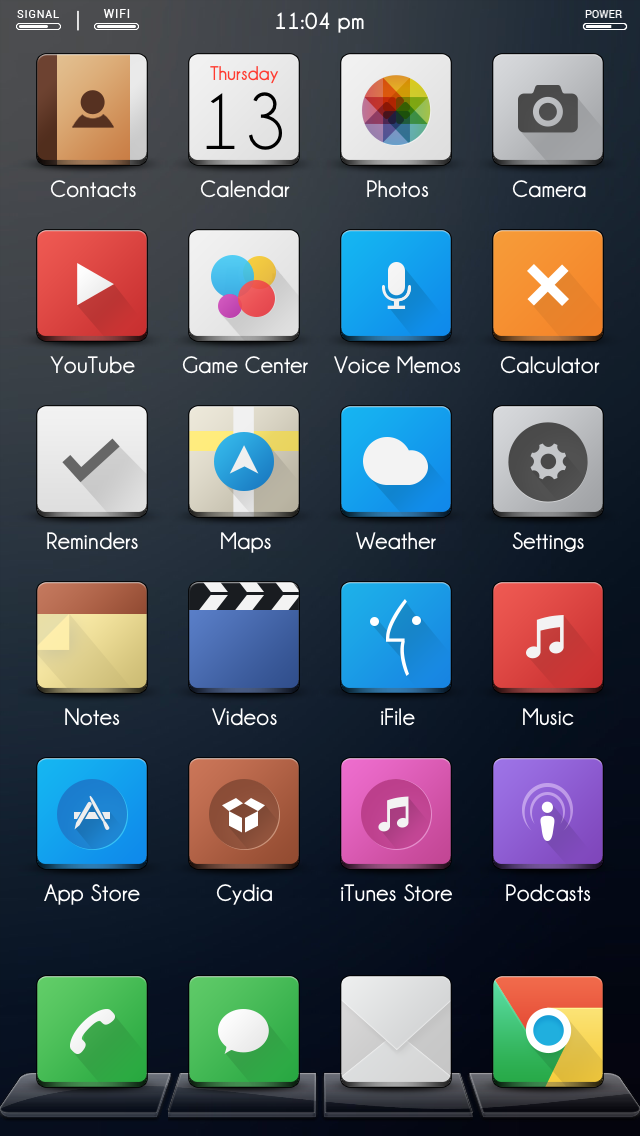
Task: Check the Weather app
Action: (396, 460)
